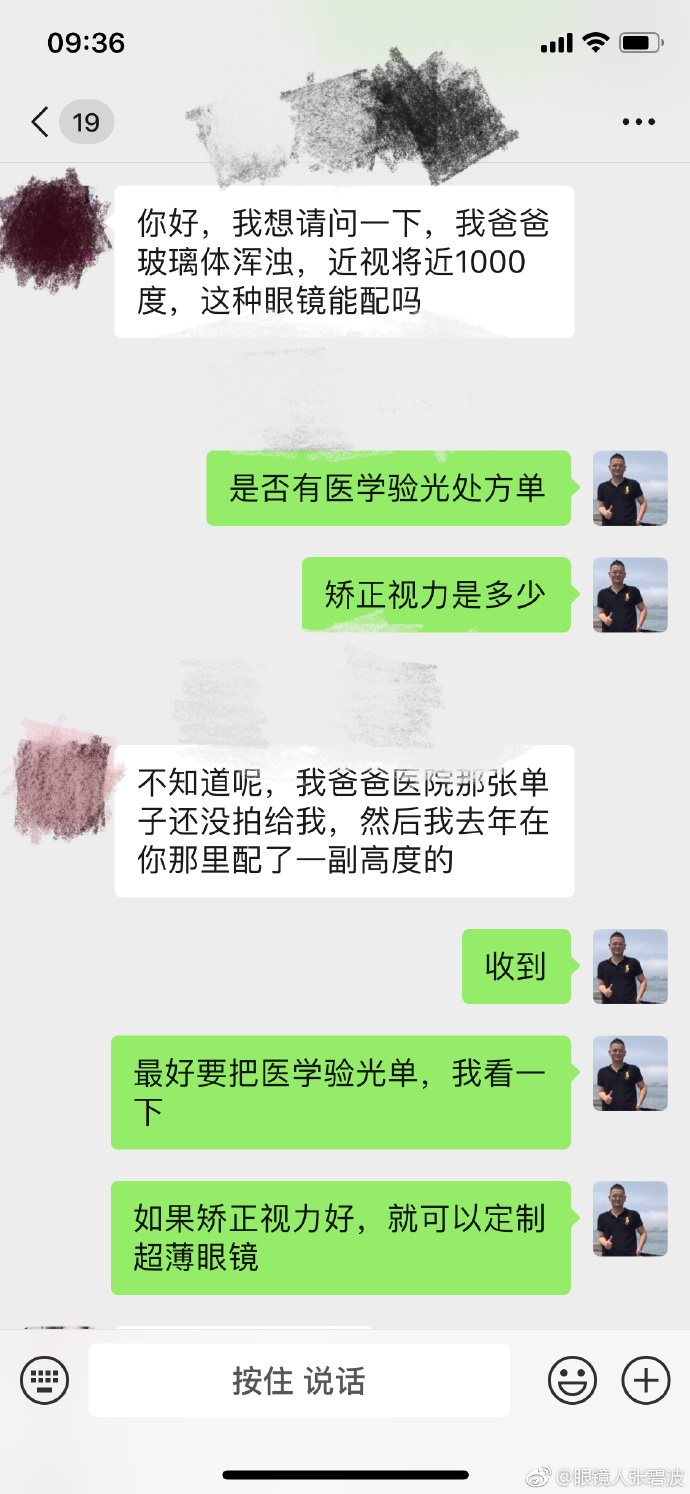
Task: Tap the 按住 说话 voice button
Action: (299, 1381)
